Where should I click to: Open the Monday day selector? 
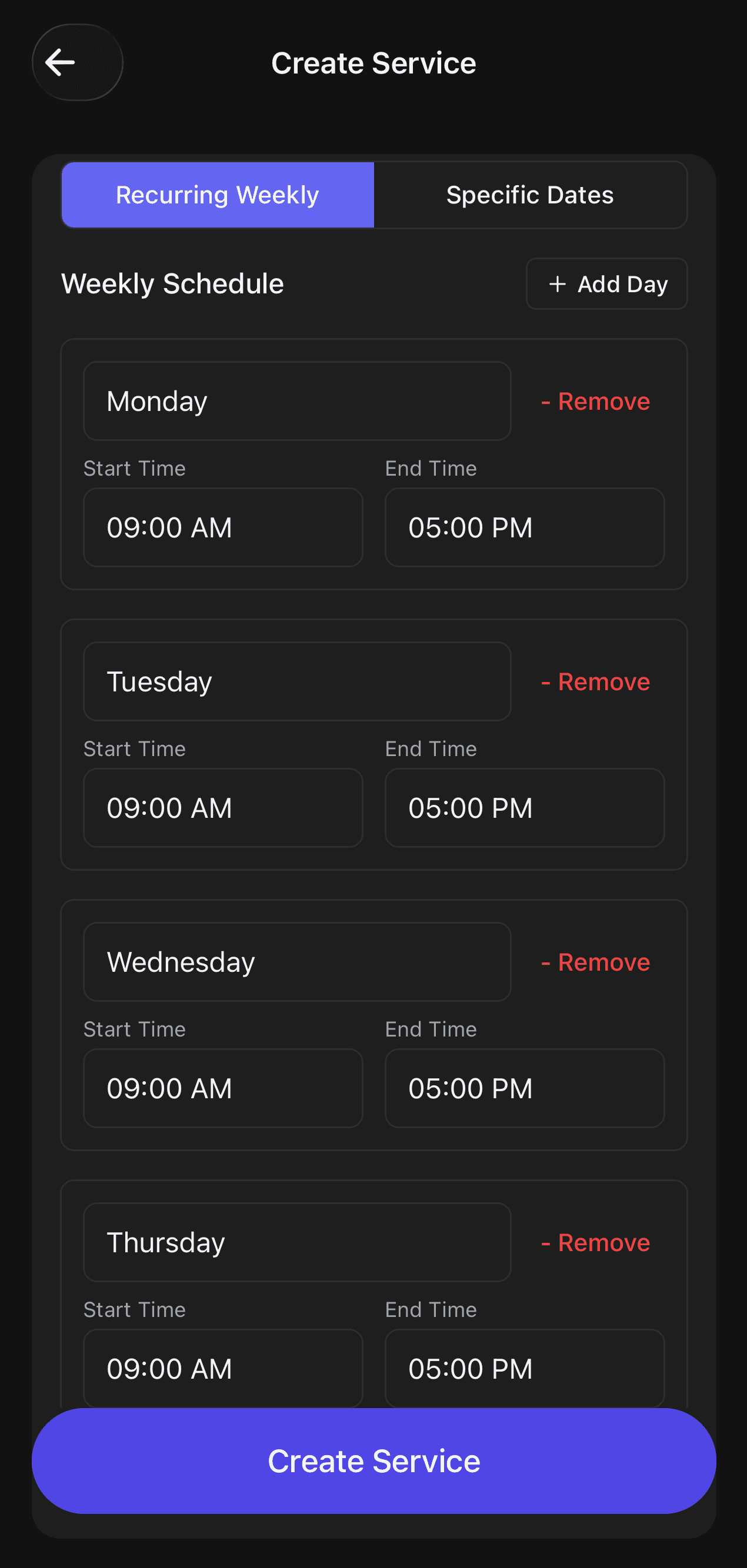(x=296, y=400)
